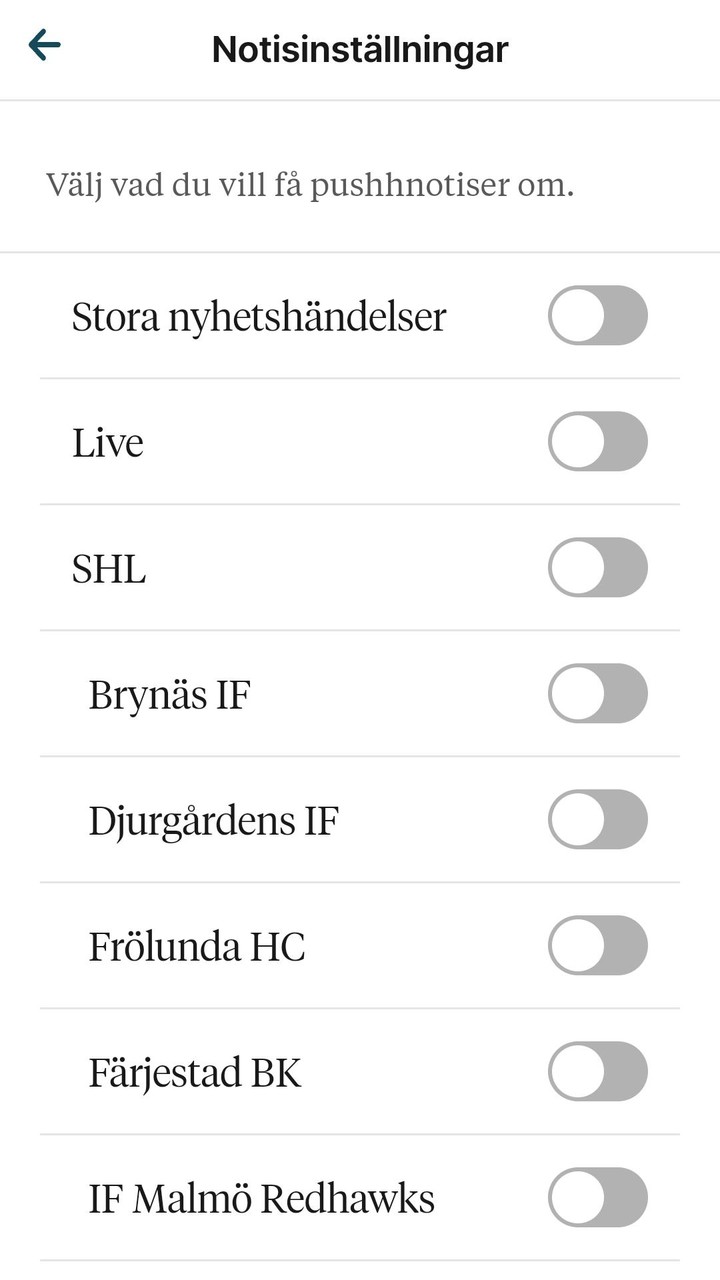Toggle on Brynäs IF notifications

click(598, 693)
